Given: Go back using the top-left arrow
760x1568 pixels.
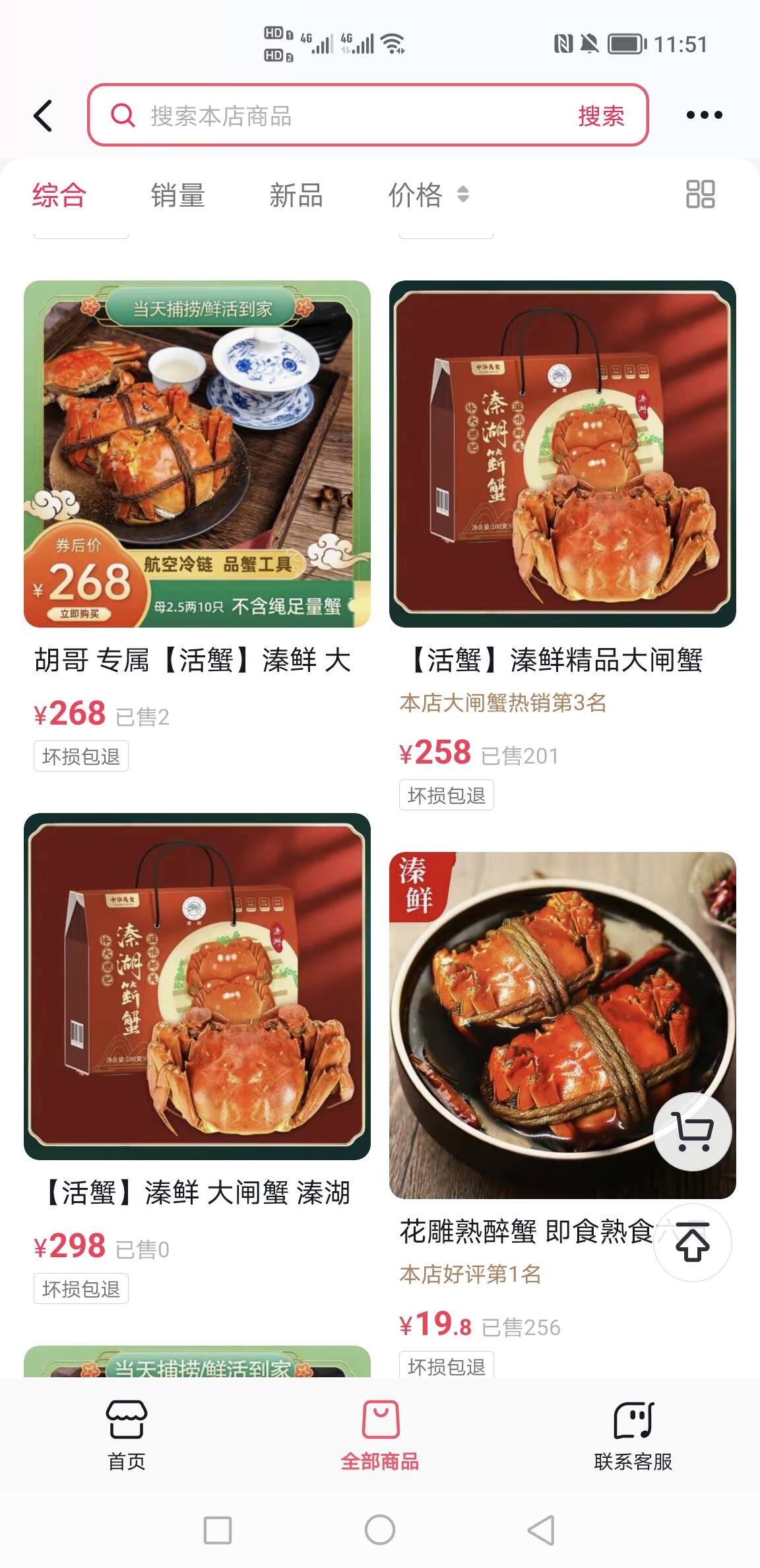Looking at the screenshot, I should (44, 116).
